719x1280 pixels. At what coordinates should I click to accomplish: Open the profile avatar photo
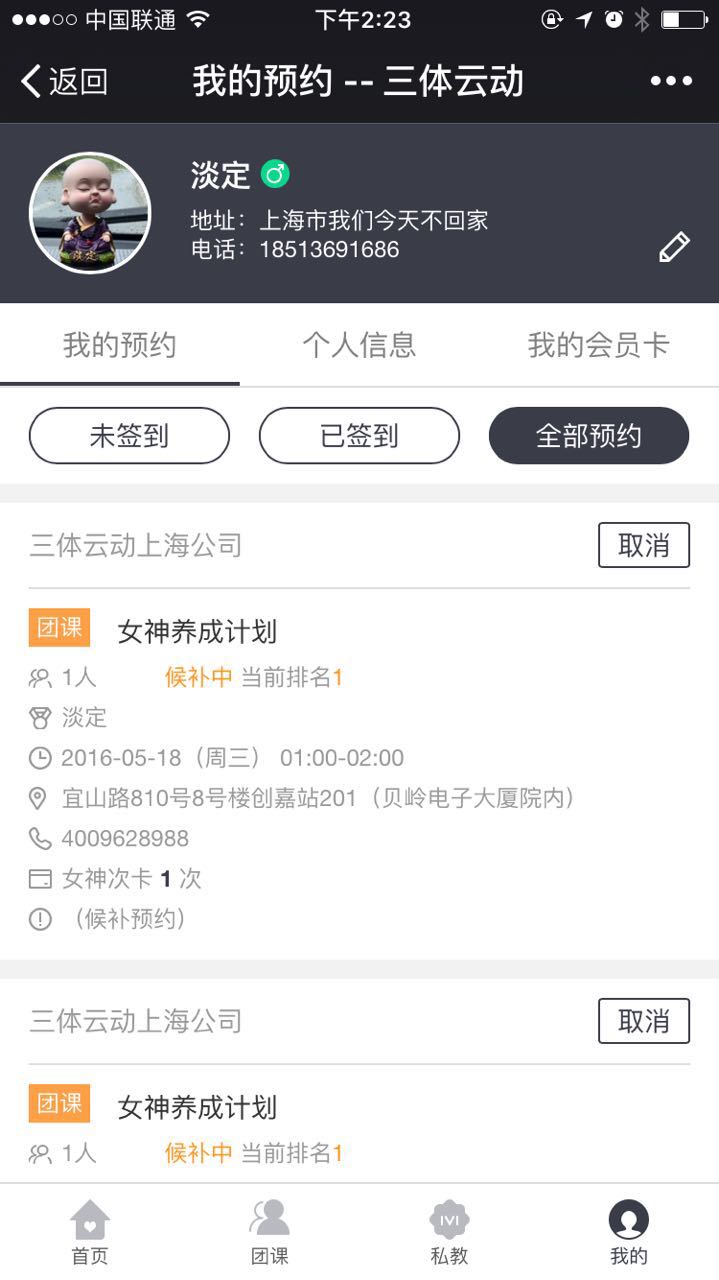(90, 212)
